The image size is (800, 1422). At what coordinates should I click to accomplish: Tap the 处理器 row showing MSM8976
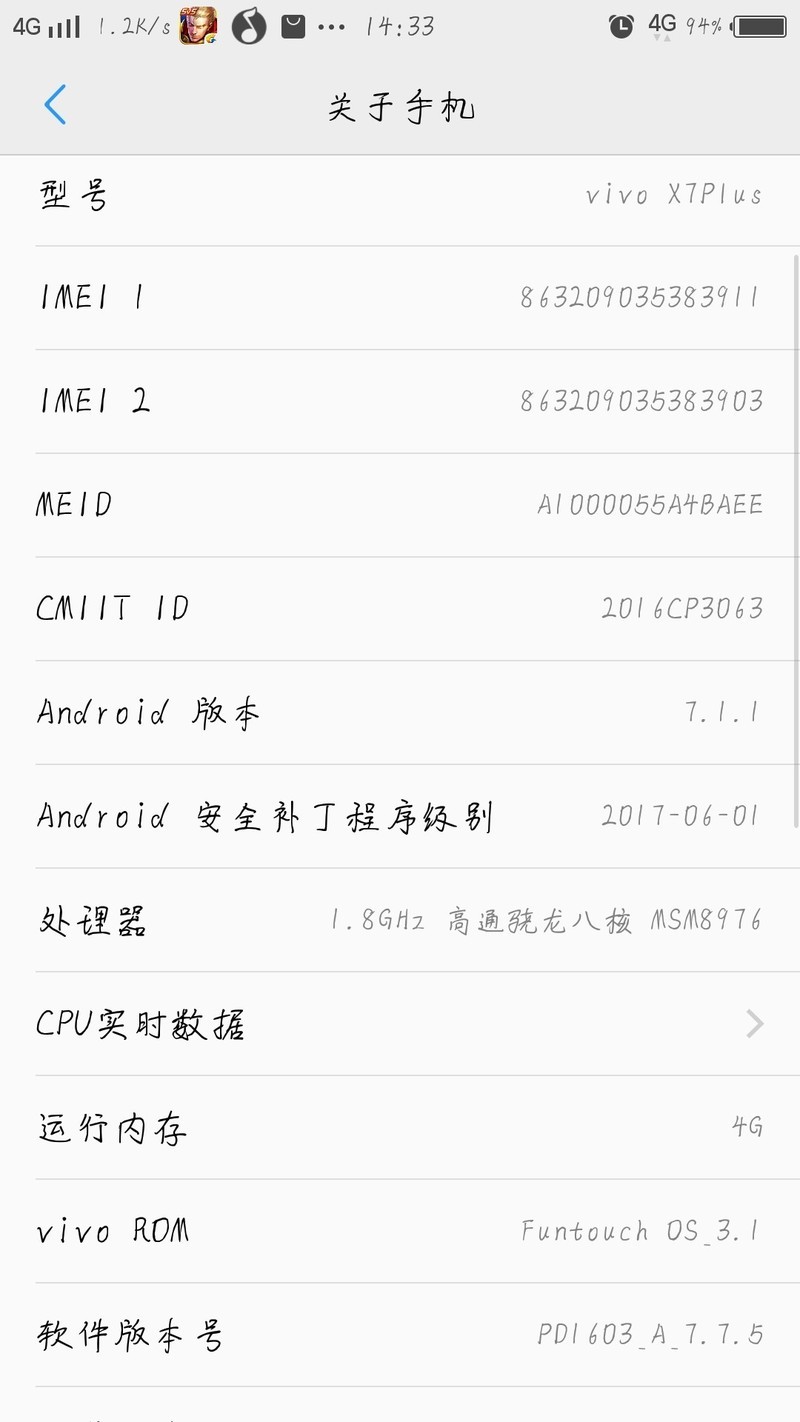click(x=400, y=920)
